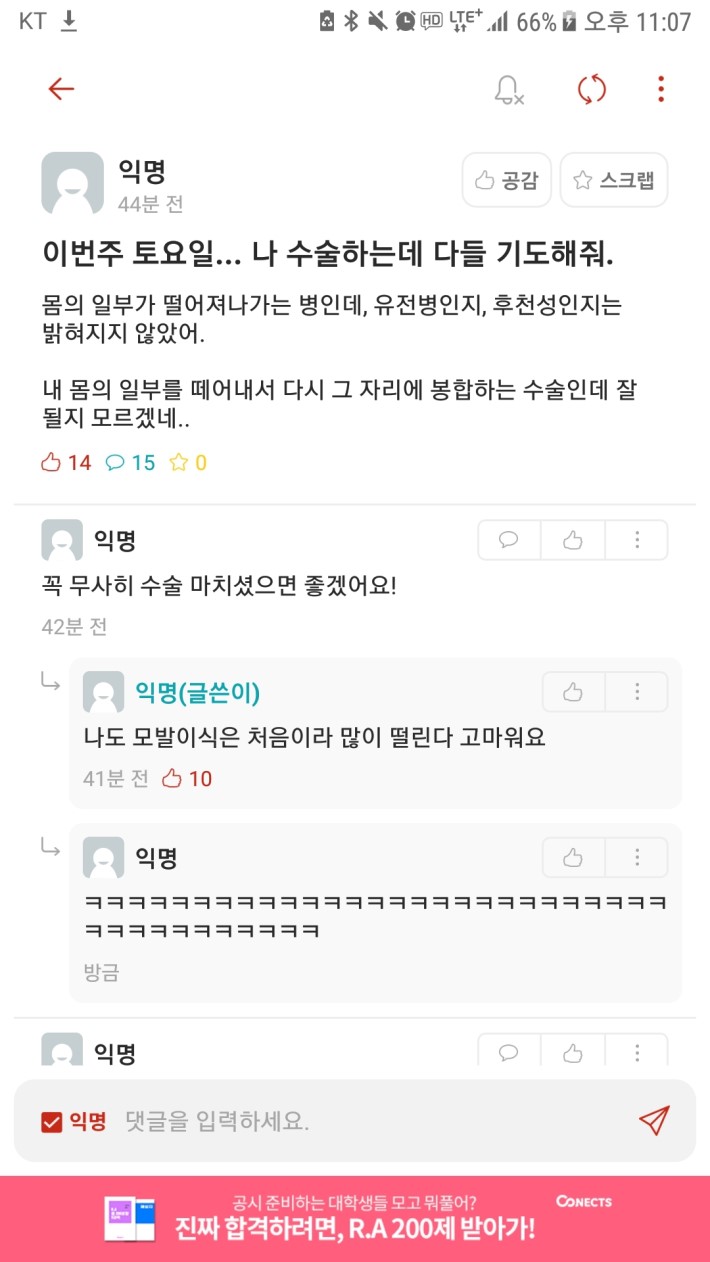Reply to the '꼭 무사히 수술' comment
Viewport: 710px width, 1262px height.
(x=508, y=541)
